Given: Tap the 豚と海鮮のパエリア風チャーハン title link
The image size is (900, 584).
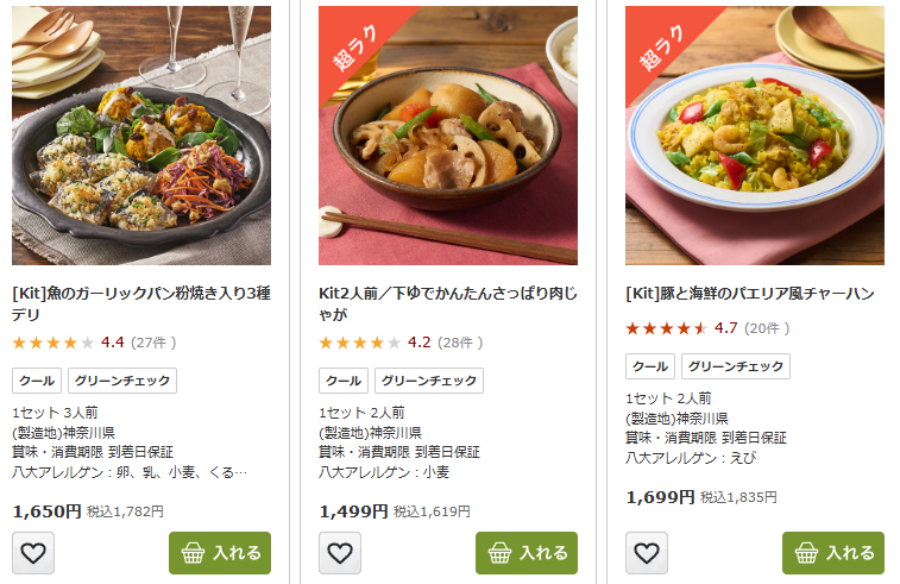Looking at the screenshot, I should click(x=750, y=293).
